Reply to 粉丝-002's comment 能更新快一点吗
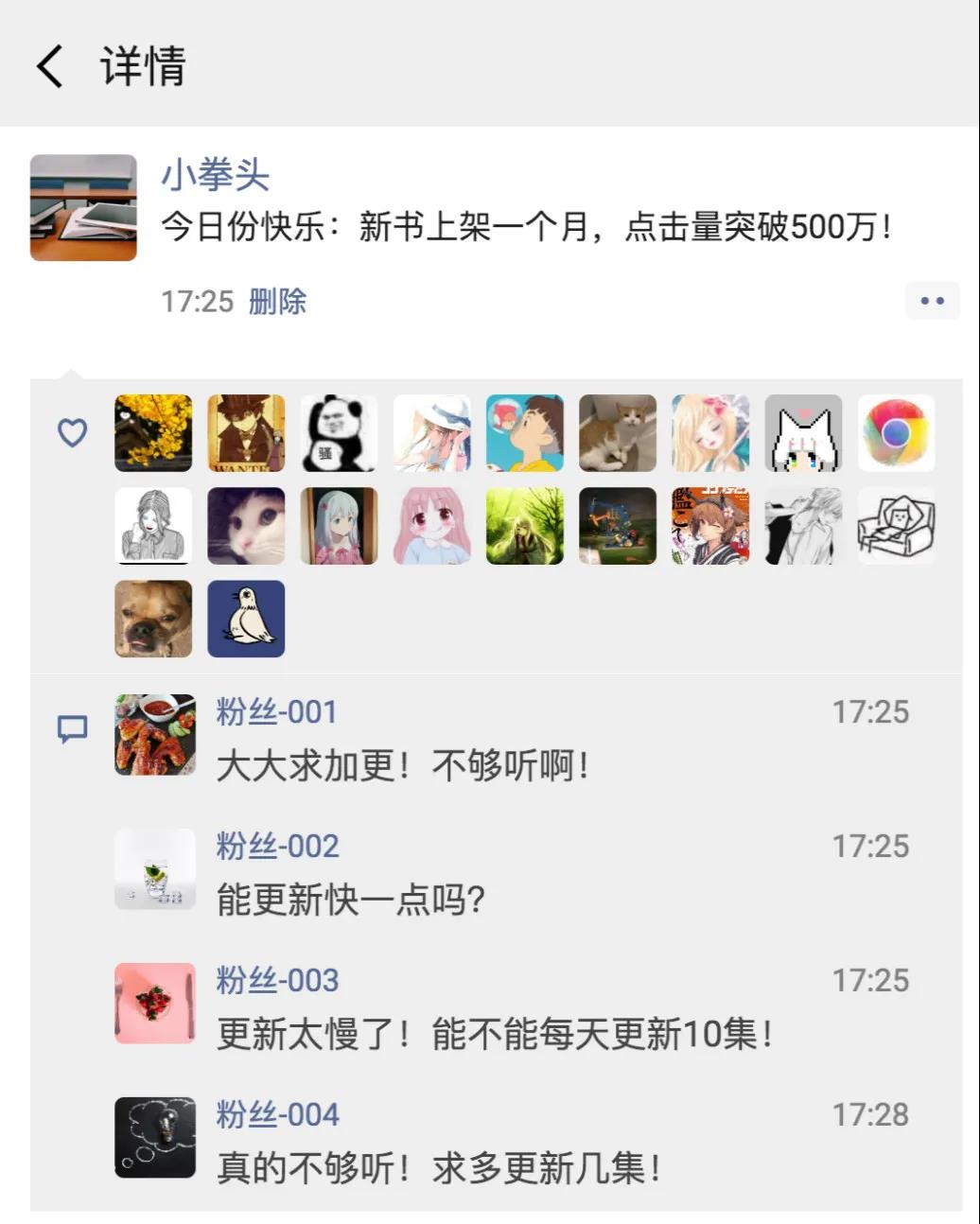Image resolution: width=980 pixels, height=1224 pixels. tap(350, 899)
